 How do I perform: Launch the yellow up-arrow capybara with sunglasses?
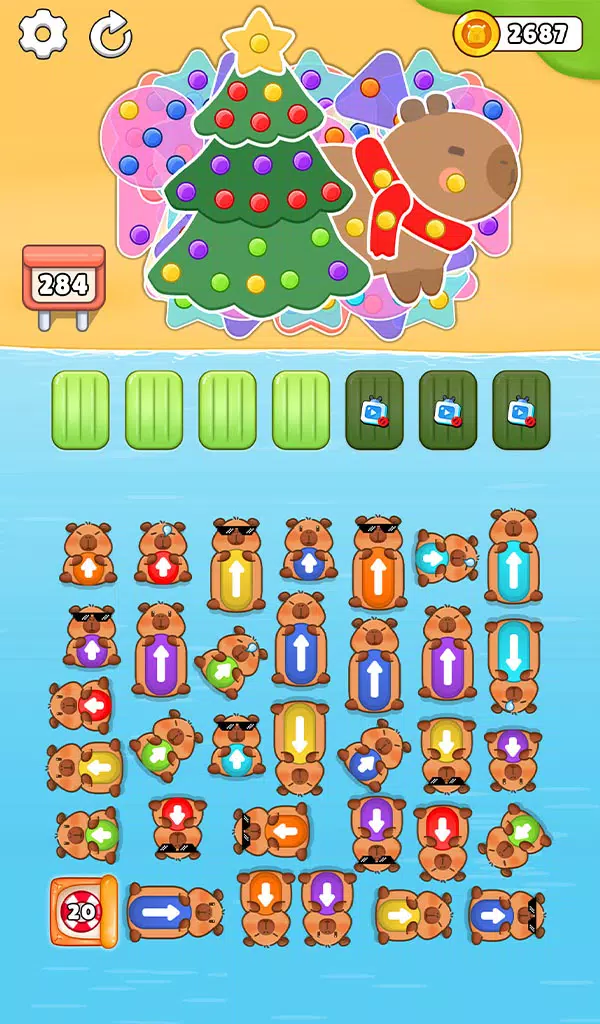(236, 565)
